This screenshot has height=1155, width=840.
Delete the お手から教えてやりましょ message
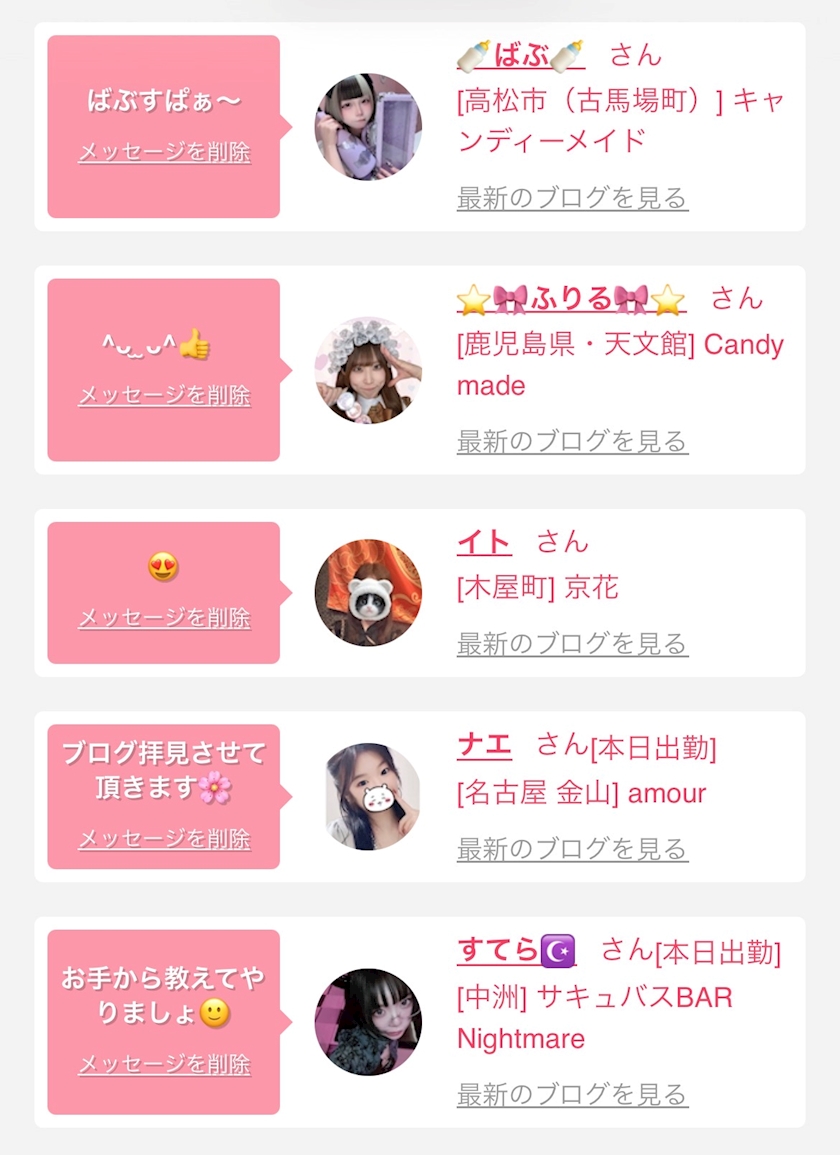click(164, 1064)
